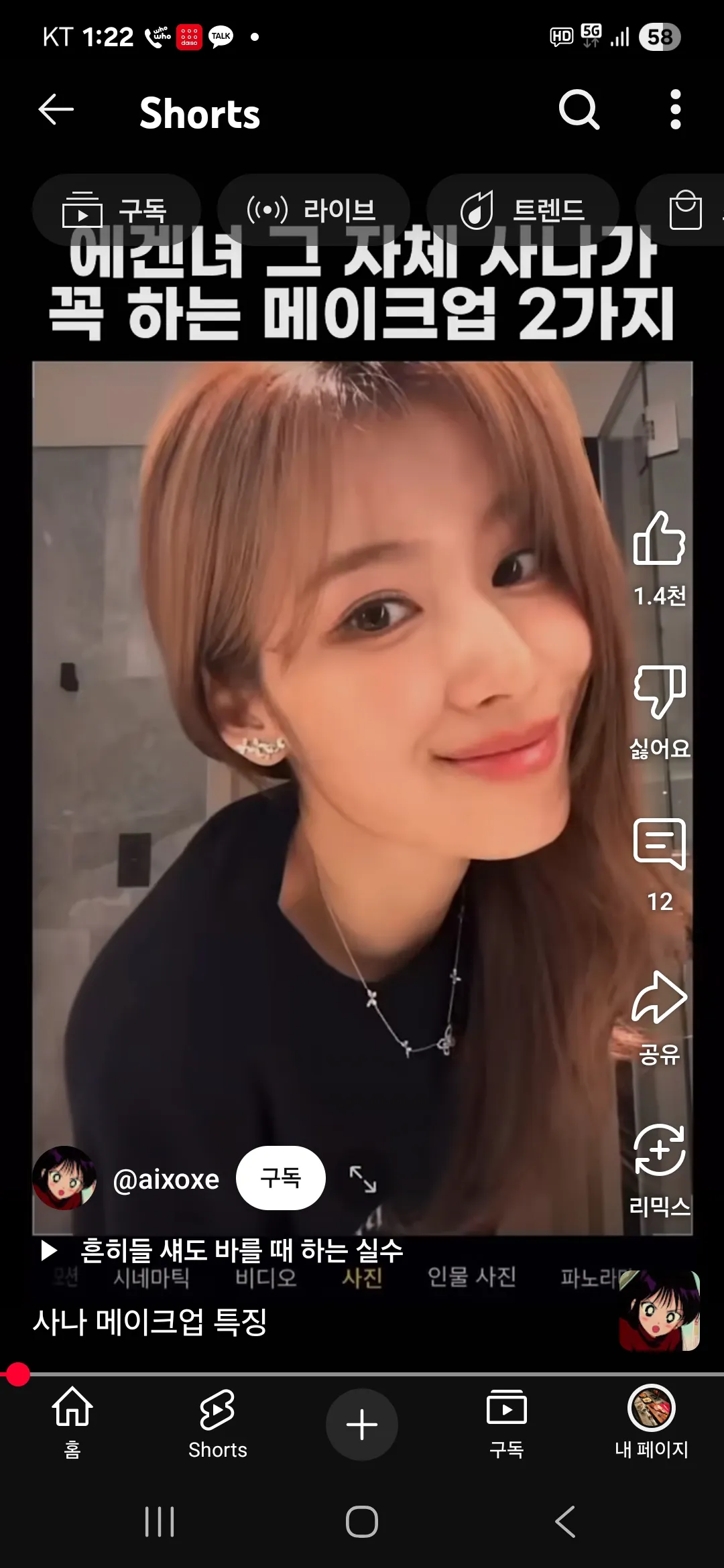Image resolution: width=724 pixels, height=1568 pixels.
Task: Subscribe to @aixoxe with the white 구독 button
Action: [281, 1178]
